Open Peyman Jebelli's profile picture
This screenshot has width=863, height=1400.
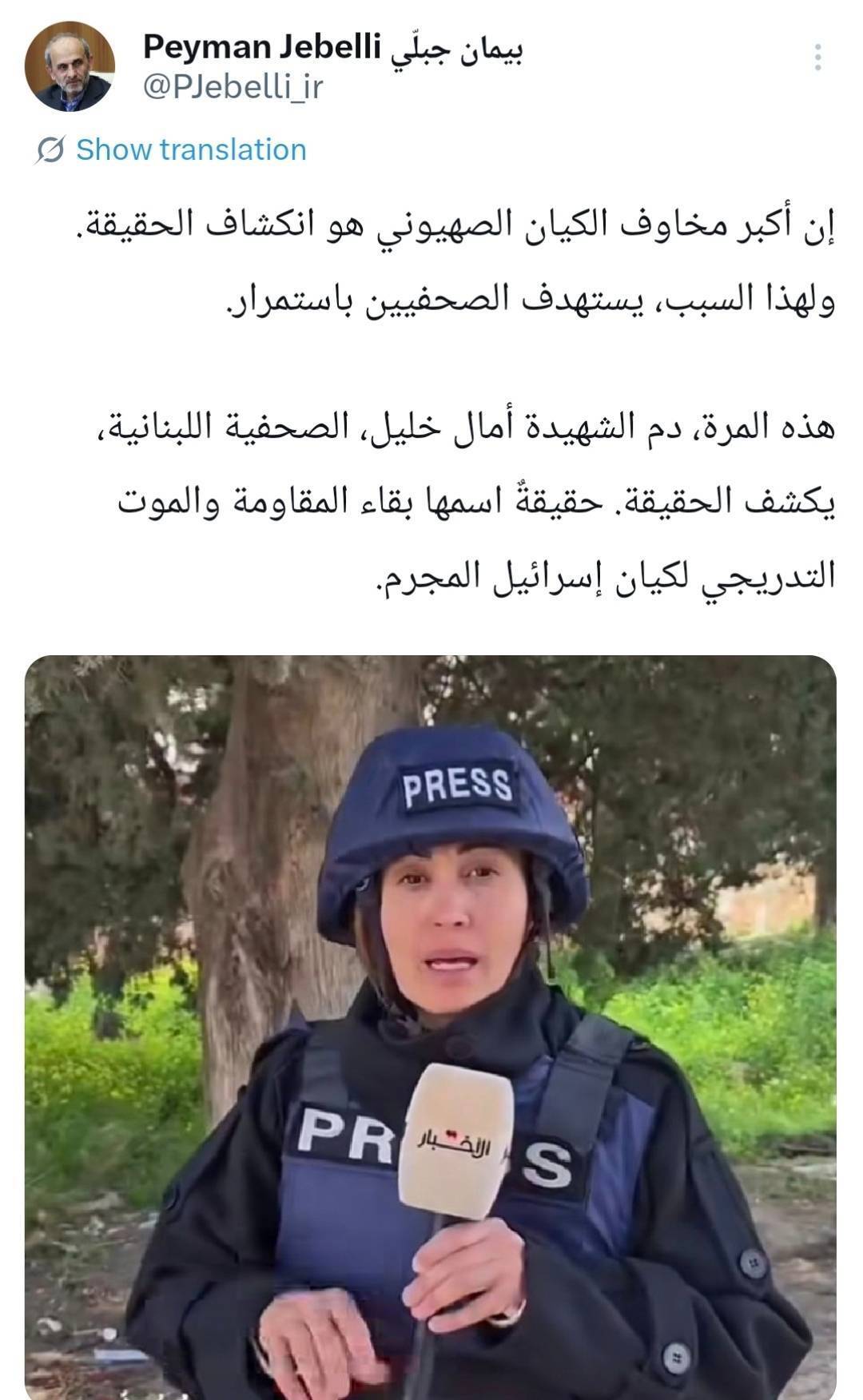click(x=70, y=67)
